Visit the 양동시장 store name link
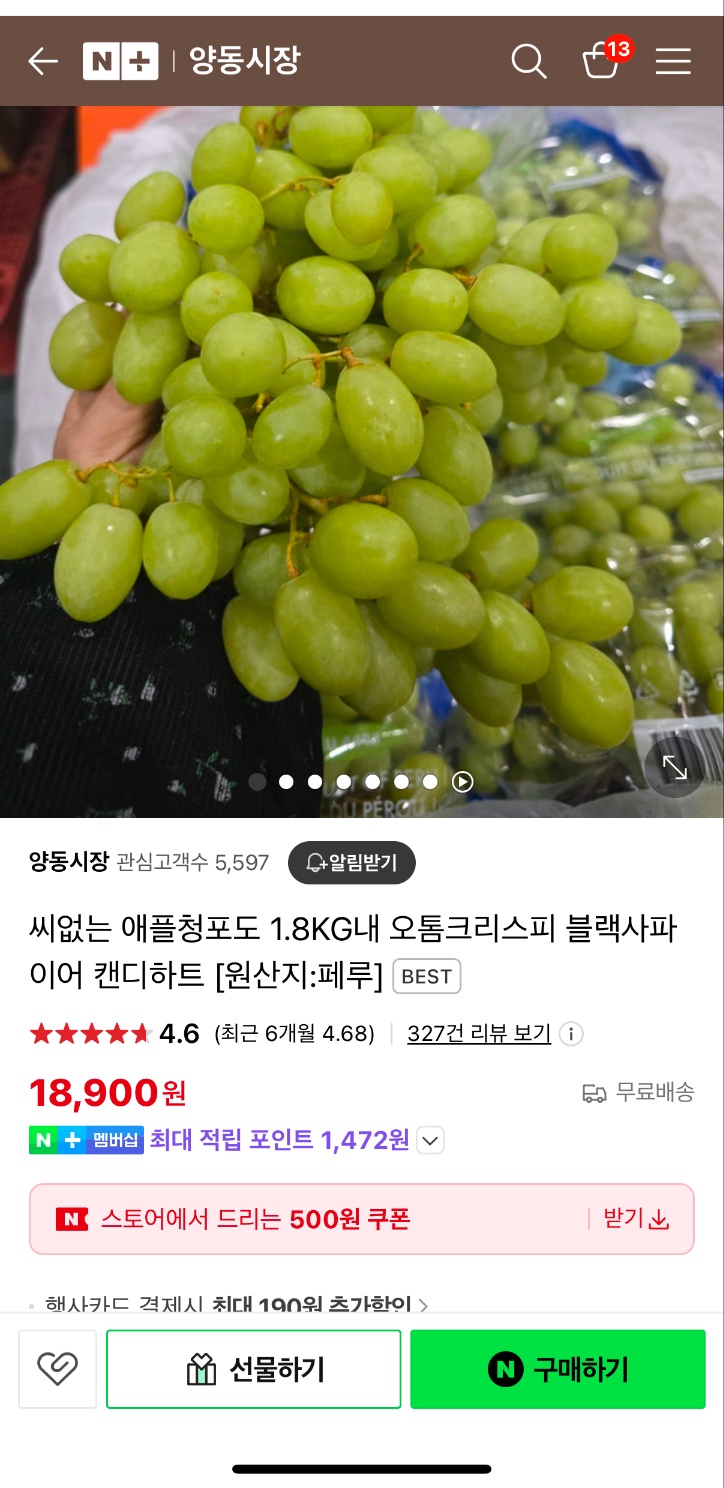Viewport: 724px width, 1488px height. pos(68,862)
